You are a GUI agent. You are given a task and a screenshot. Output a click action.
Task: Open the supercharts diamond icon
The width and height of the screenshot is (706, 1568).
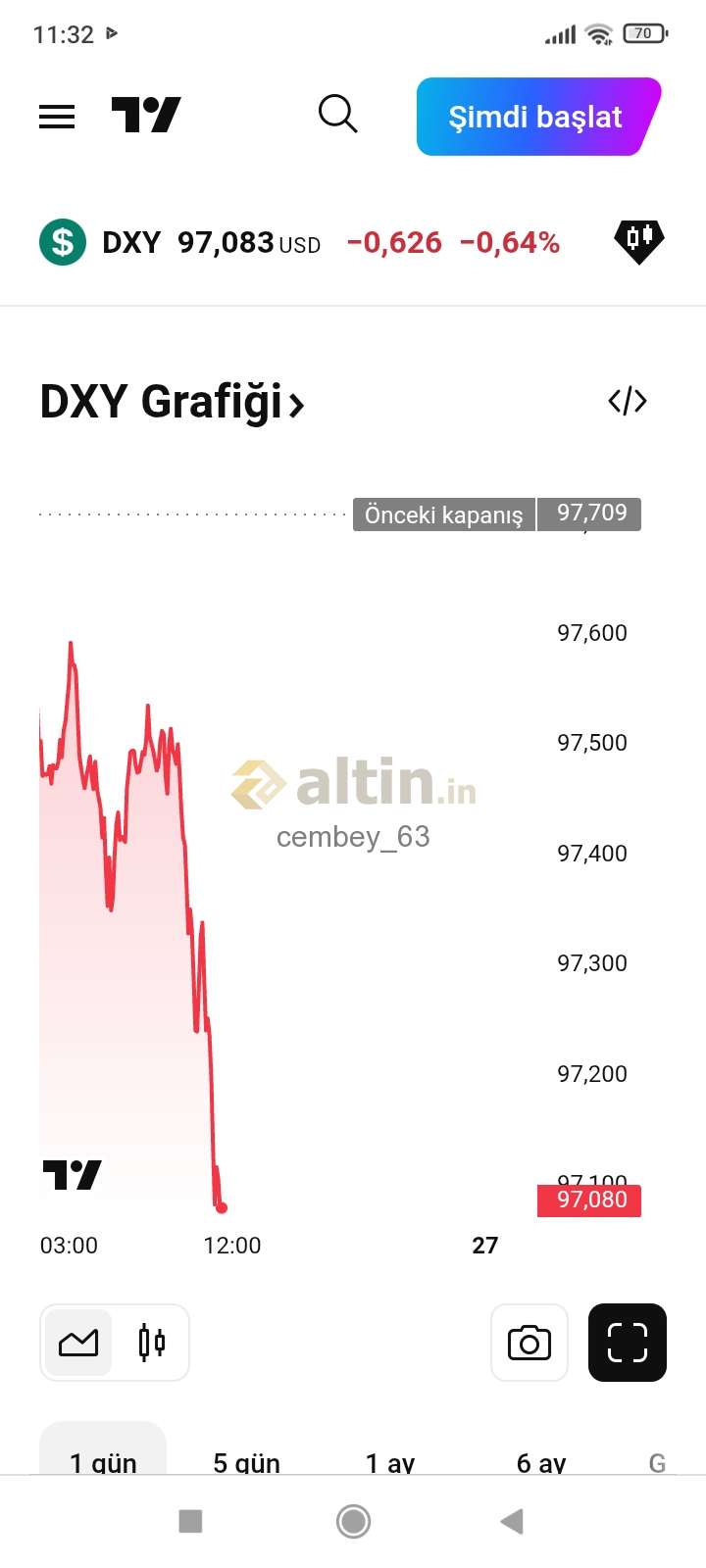coord(638,241)
